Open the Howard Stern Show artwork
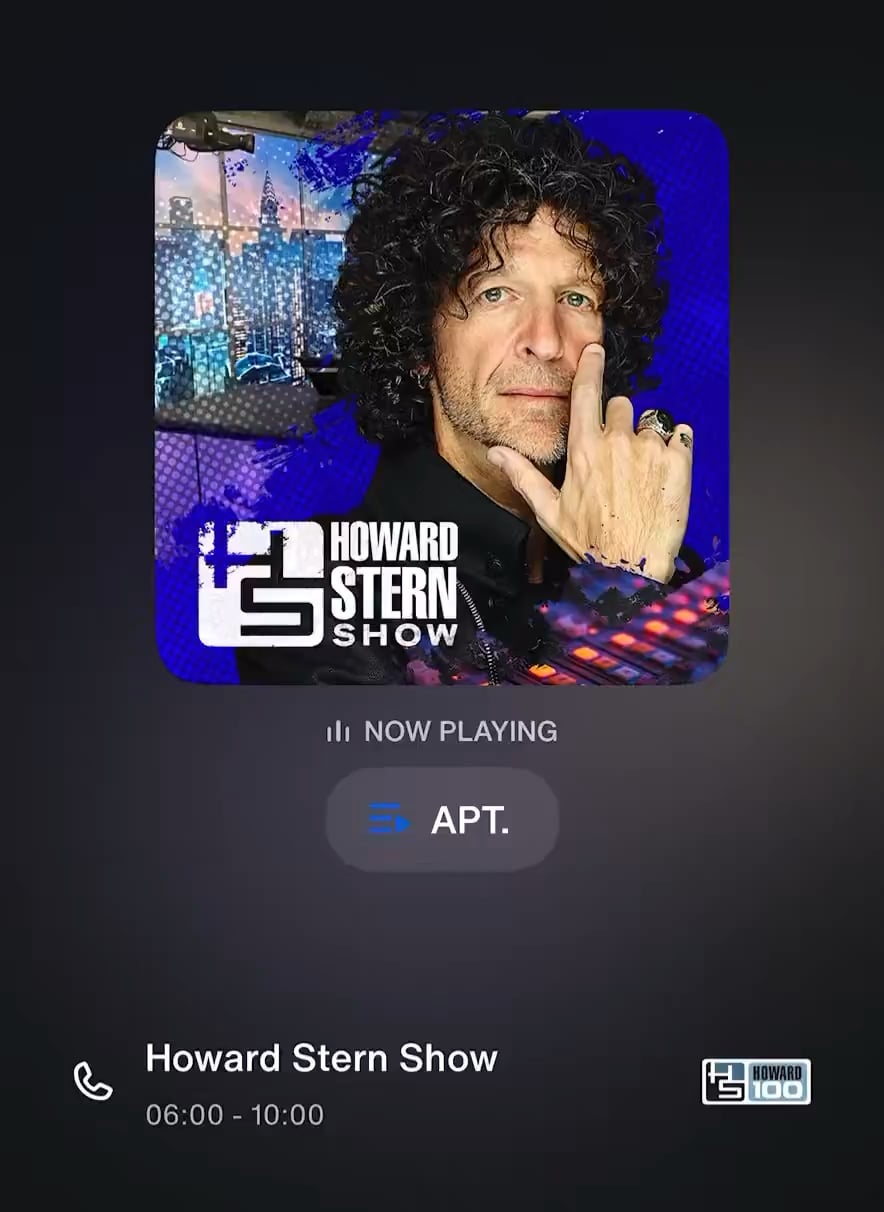This screenshot has height=1212, width=884. click(x=441, y=397)
